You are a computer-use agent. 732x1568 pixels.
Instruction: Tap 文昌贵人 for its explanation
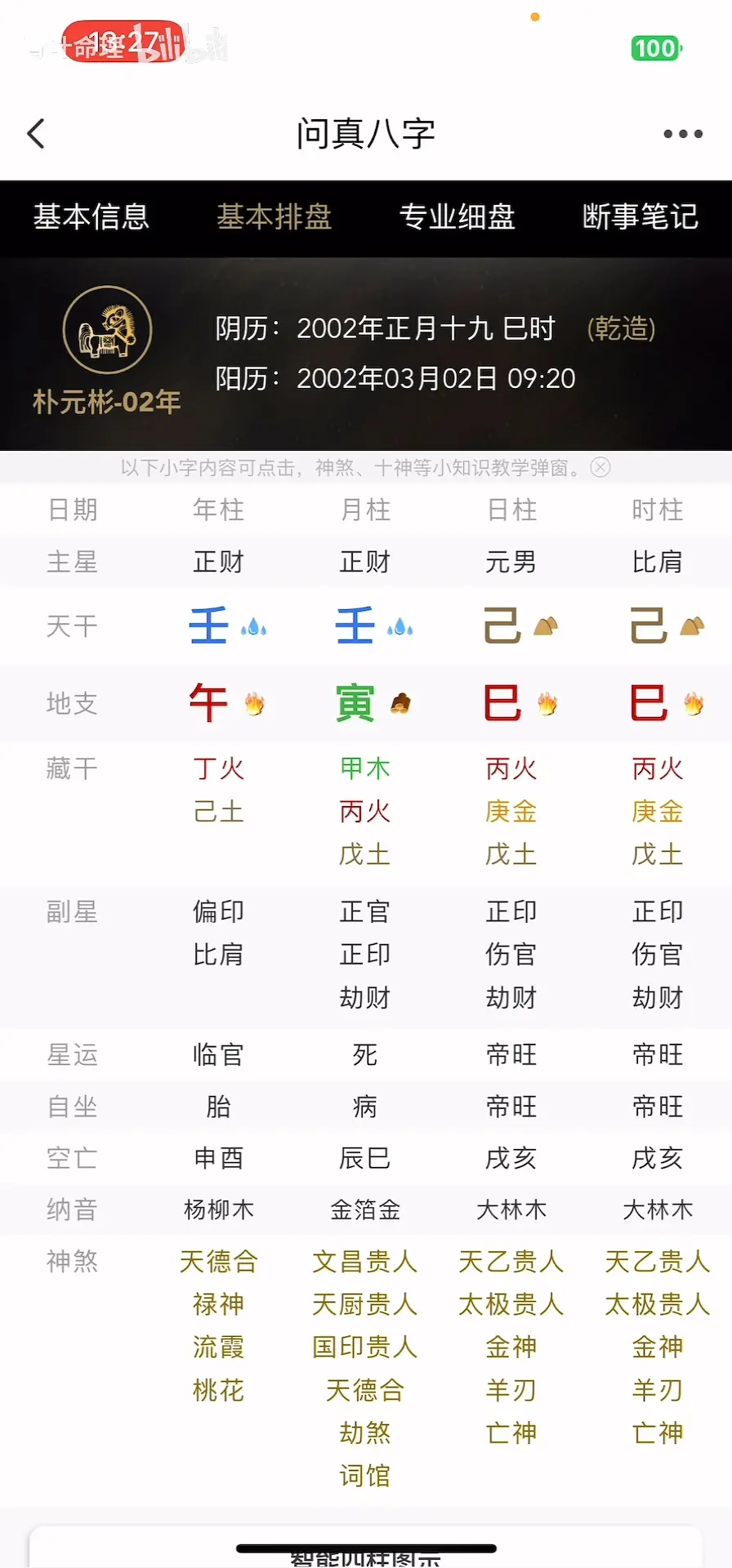[x=365, y=1262]
